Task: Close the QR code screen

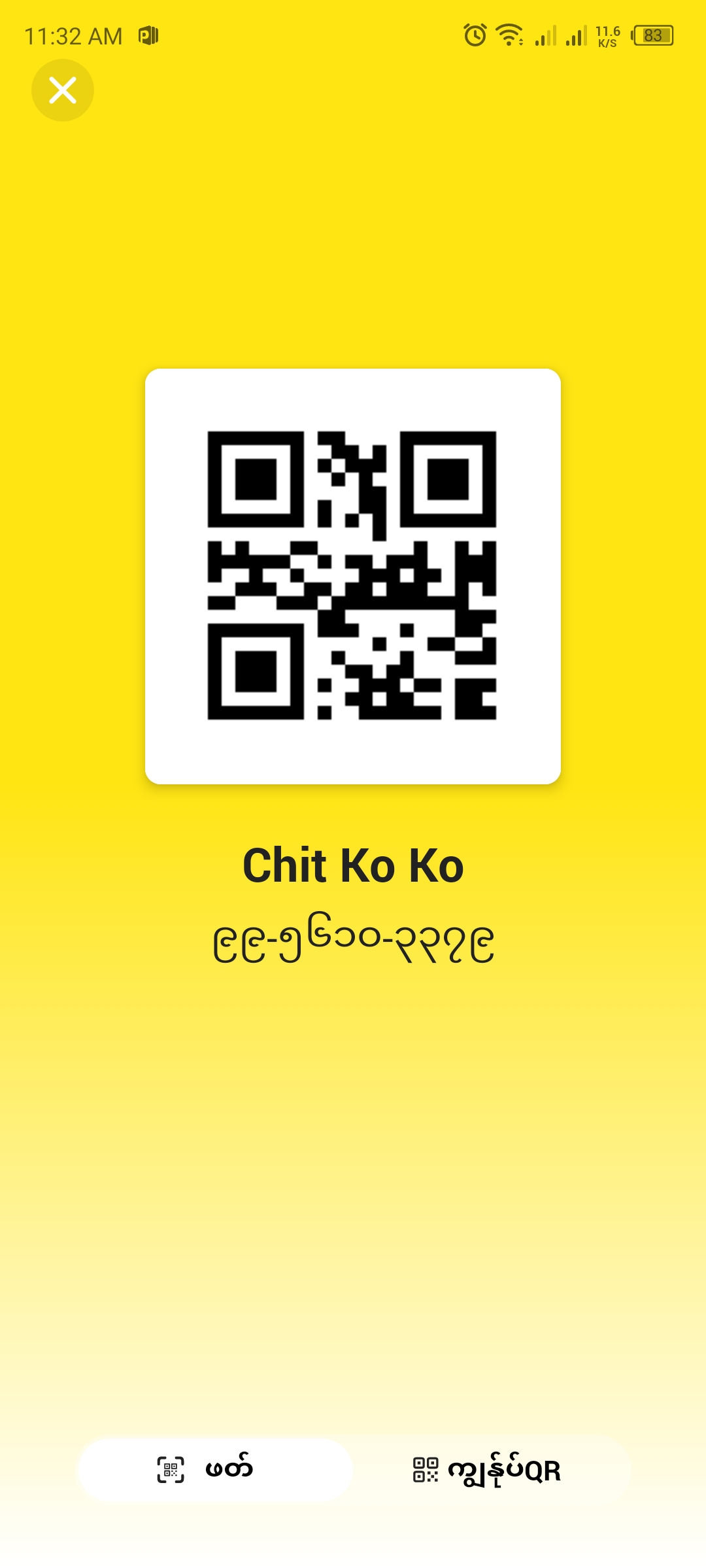Action: pos(63,90)
